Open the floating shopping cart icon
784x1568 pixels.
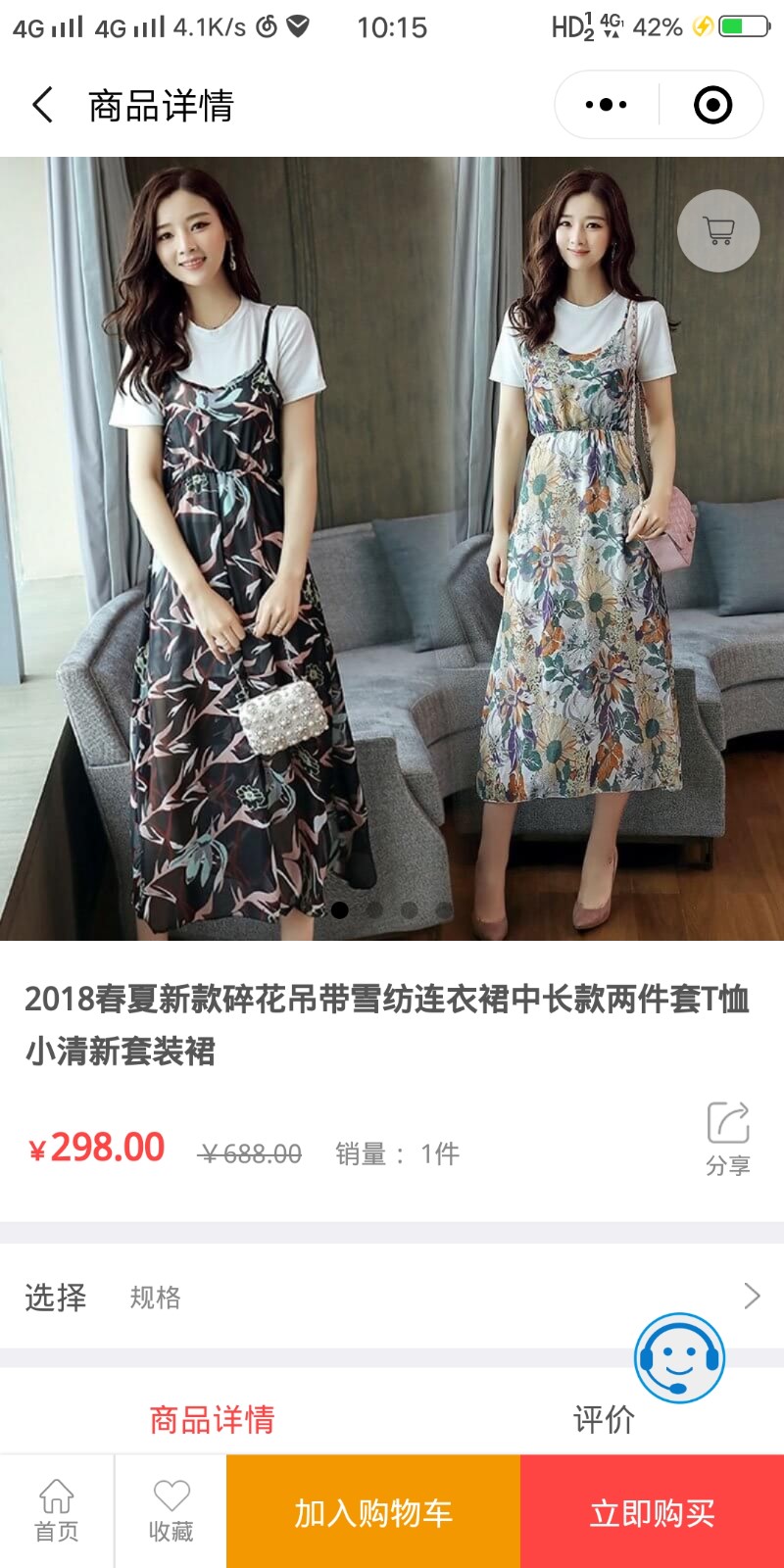(718, 231)
